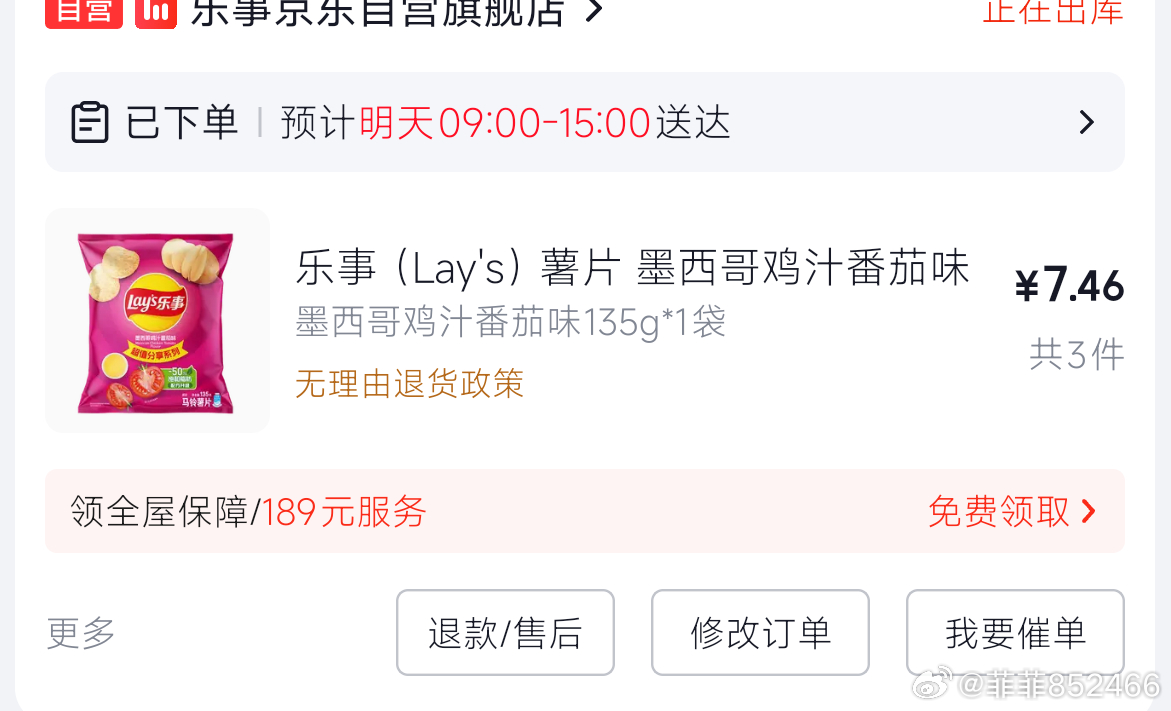
Task: Claim the free 全屋保障 service via 免费领取
Action: tap(1012, 512)
